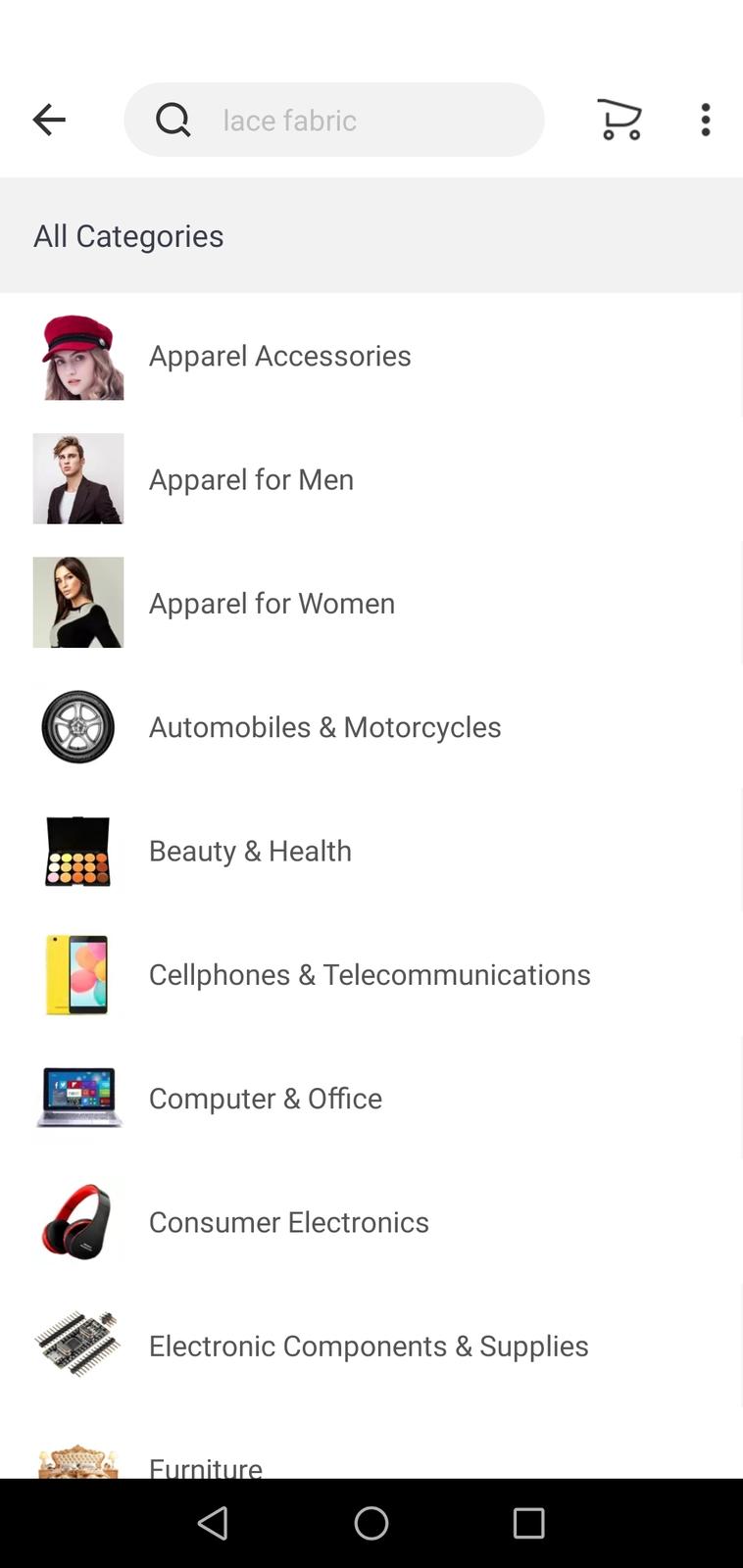Open Cellphones & Telecommunications
The image size is (743, 1568).
coord(370,974)
